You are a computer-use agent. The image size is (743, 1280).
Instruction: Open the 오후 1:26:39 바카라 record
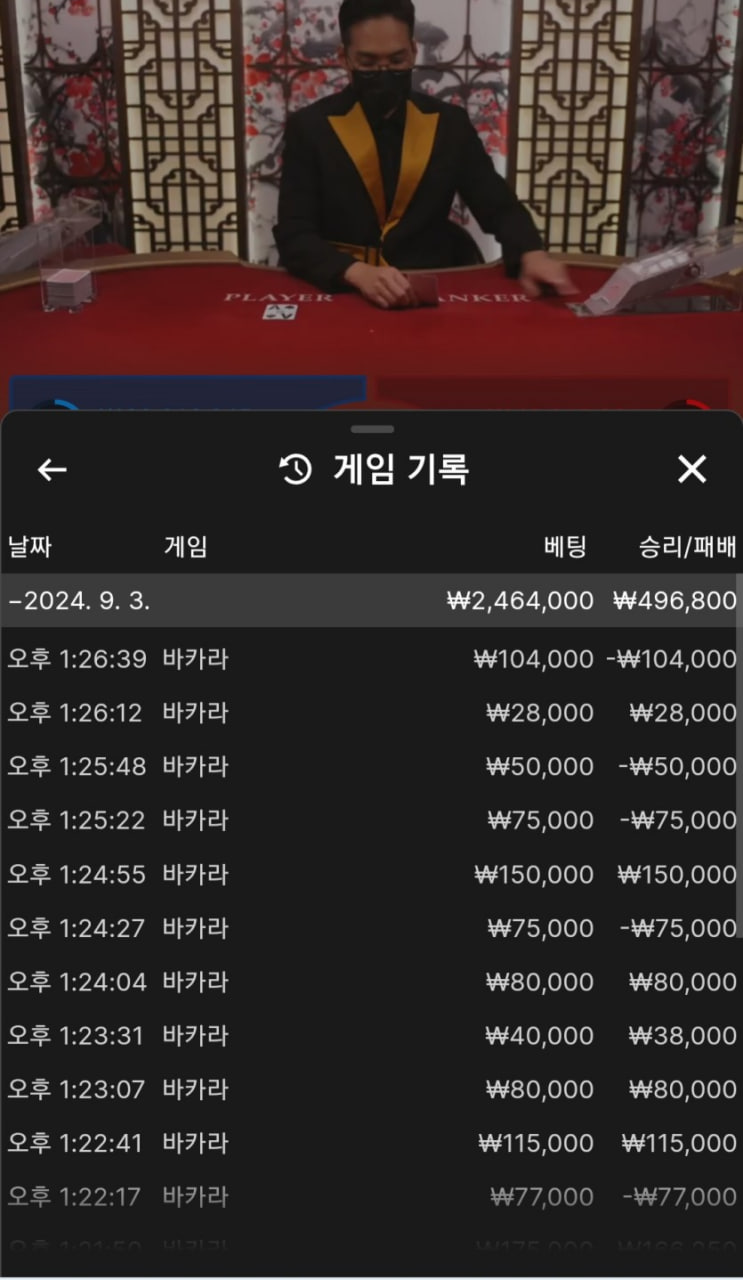click(371, 659)
